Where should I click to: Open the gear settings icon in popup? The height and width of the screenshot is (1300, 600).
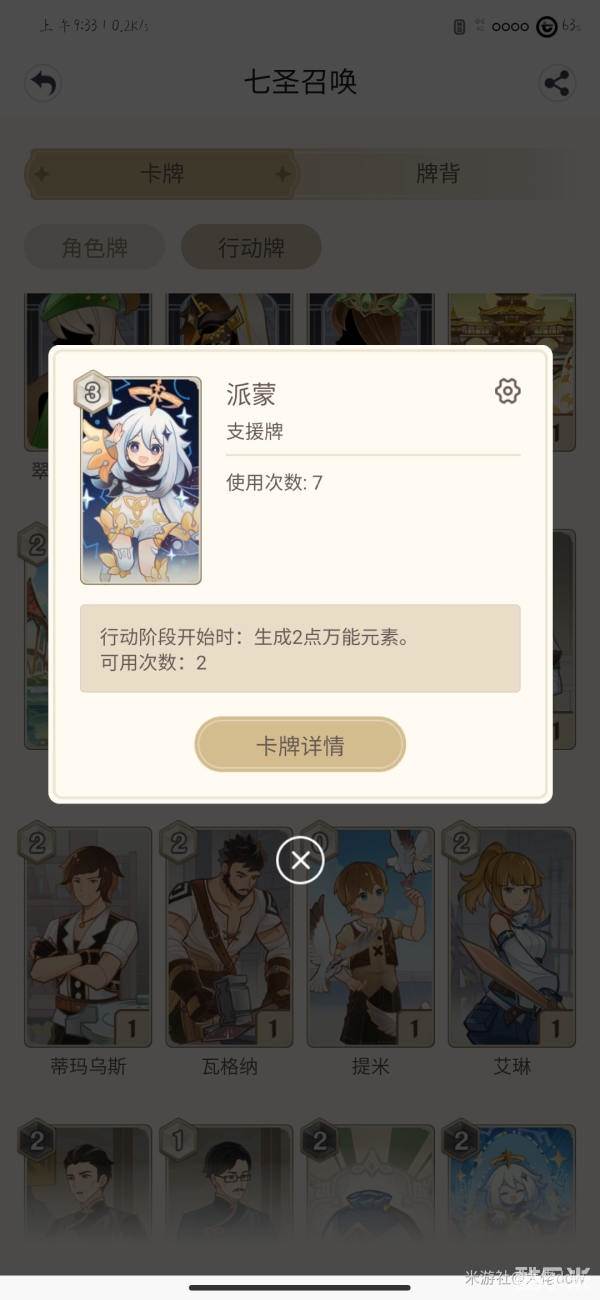tap(508, 391)
